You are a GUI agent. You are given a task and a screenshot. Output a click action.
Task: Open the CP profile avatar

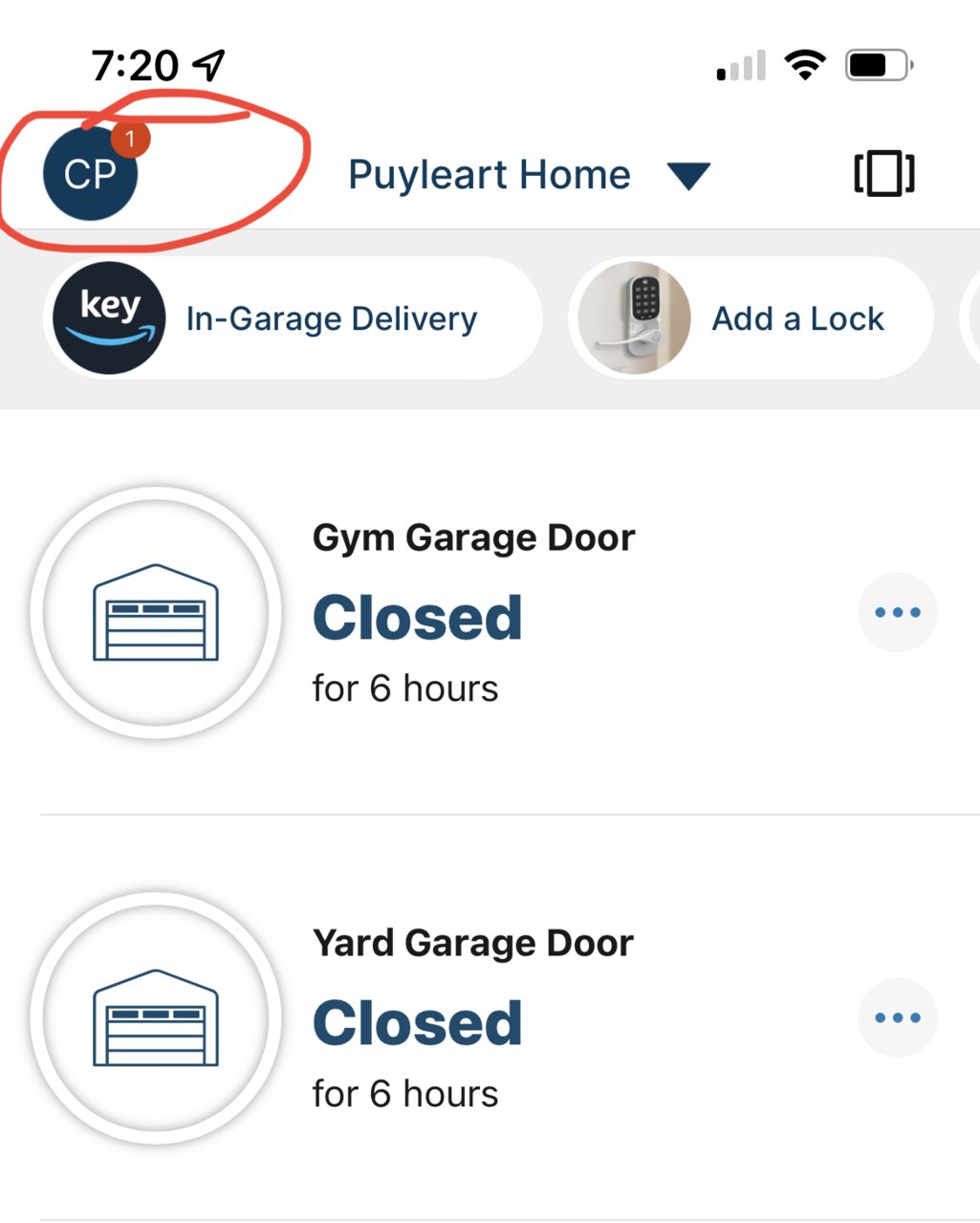91,174
